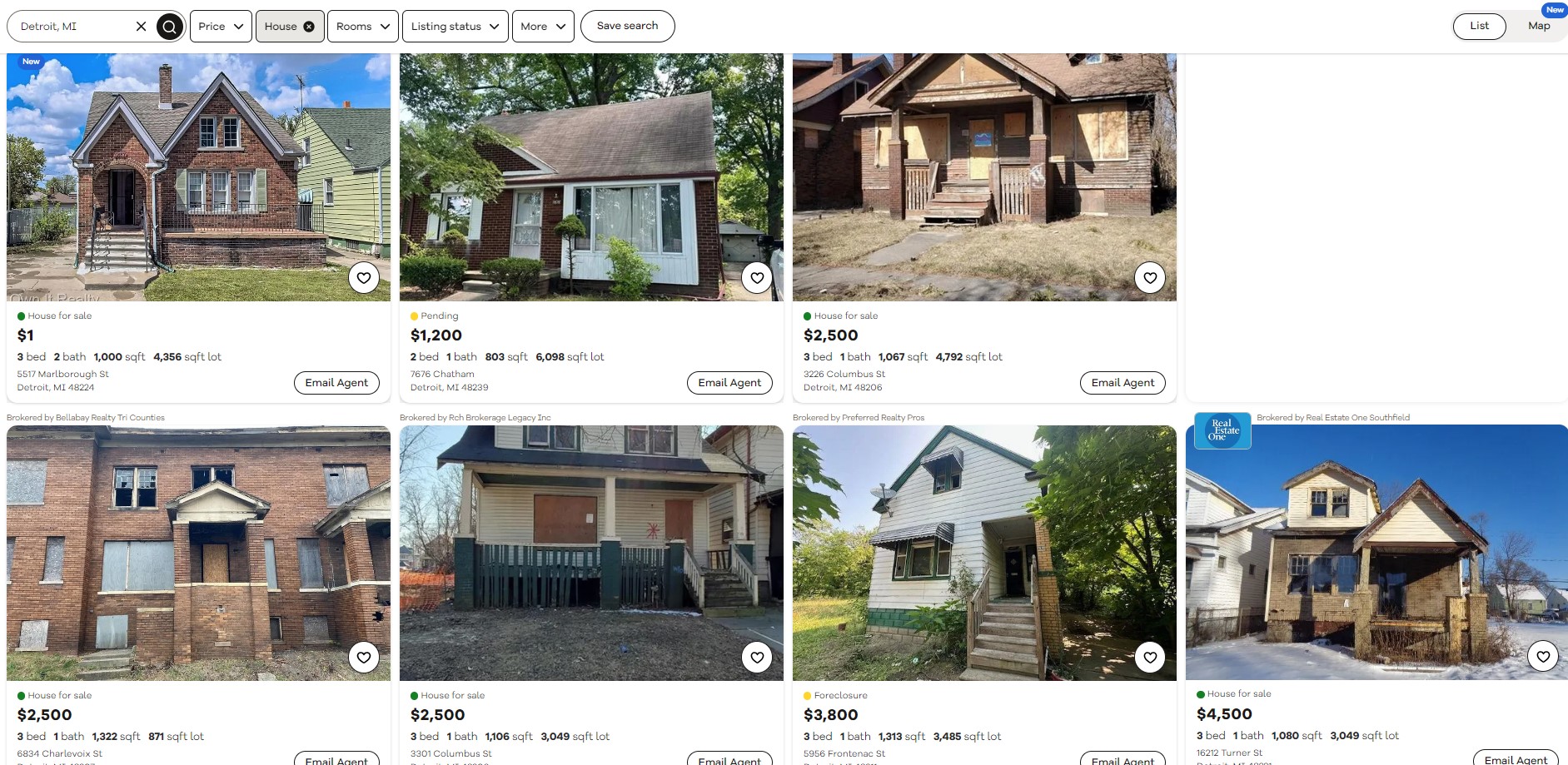Favorite the 5517 Marlborough St house

(x=364, y=278)
